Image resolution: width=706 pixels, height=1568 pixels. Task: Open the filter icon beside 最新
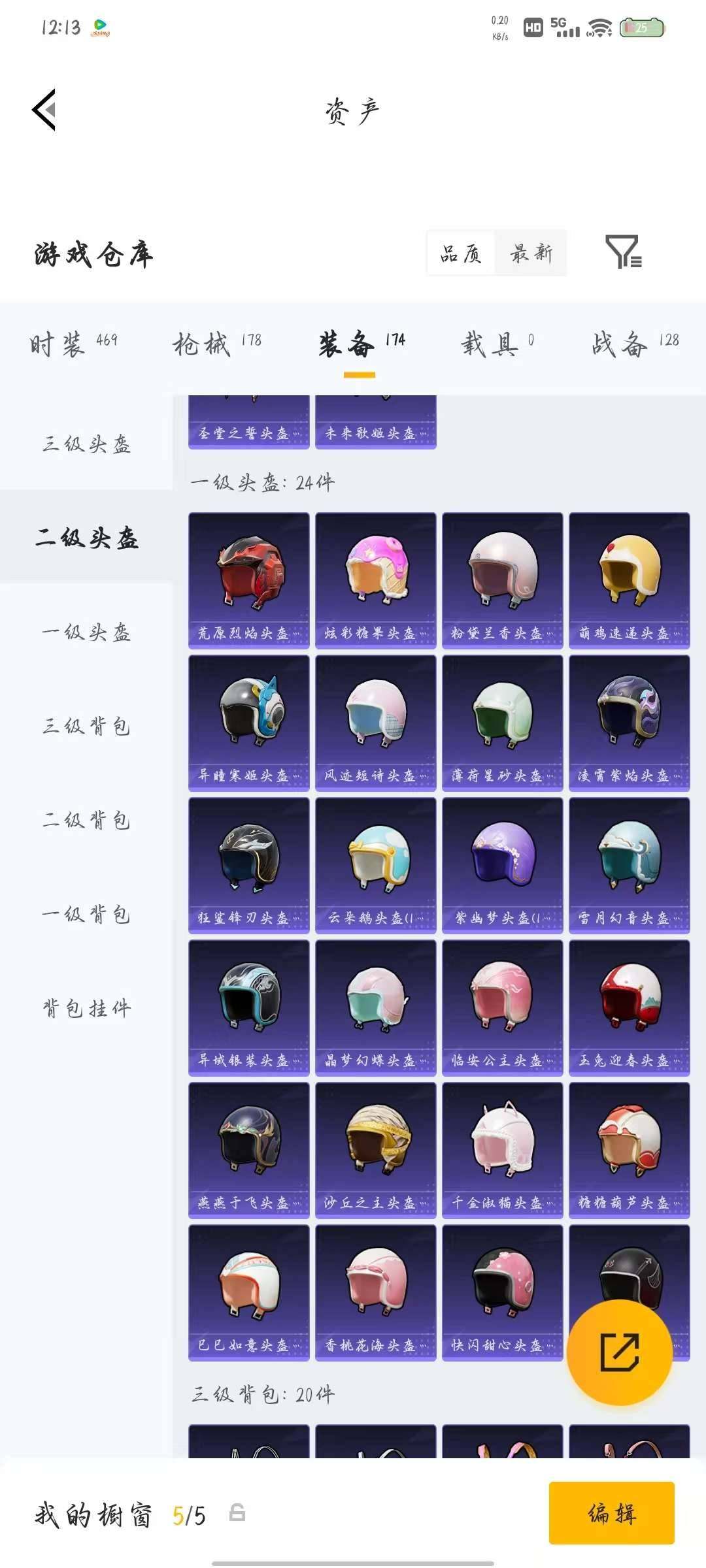coord(623,252)
